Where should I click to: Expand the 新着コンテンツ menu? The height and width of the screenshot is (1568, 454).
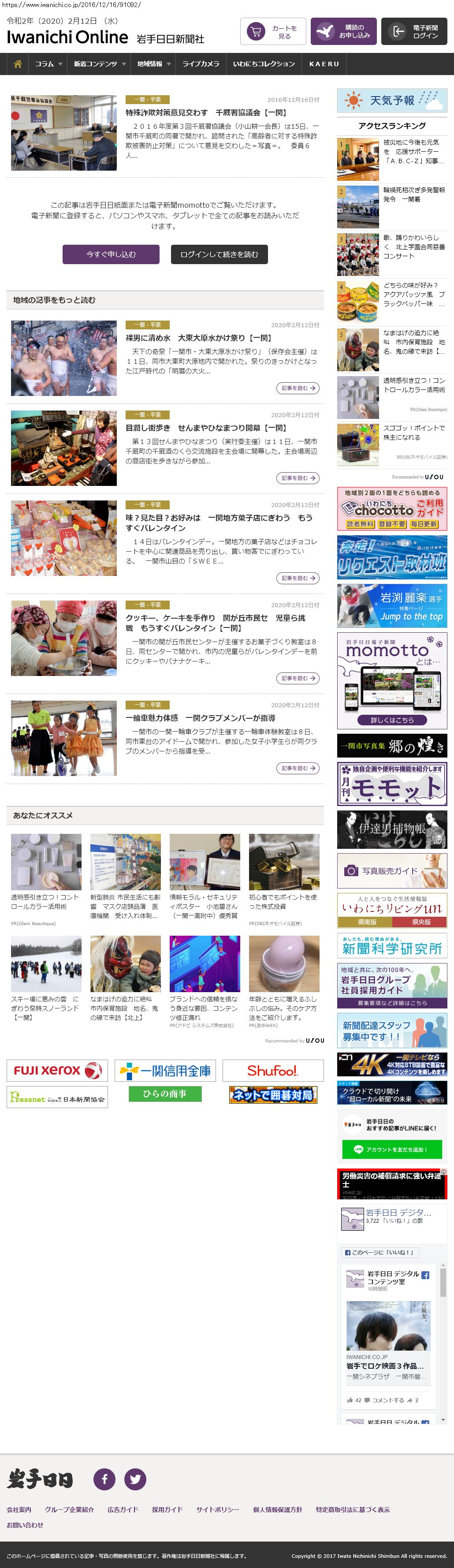[x=99, y=64]
